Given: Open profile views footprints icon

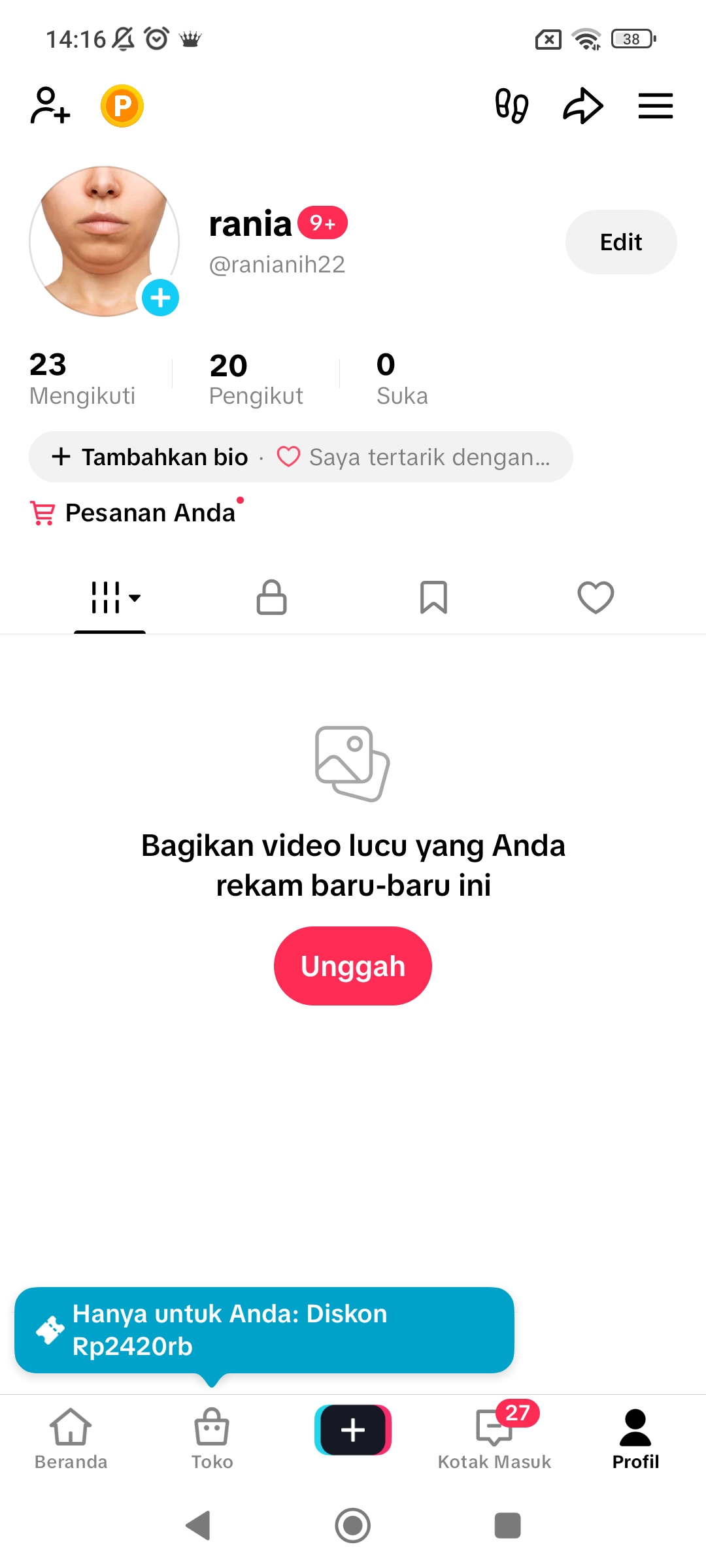Looking at the screenshot, I should 511,106.
